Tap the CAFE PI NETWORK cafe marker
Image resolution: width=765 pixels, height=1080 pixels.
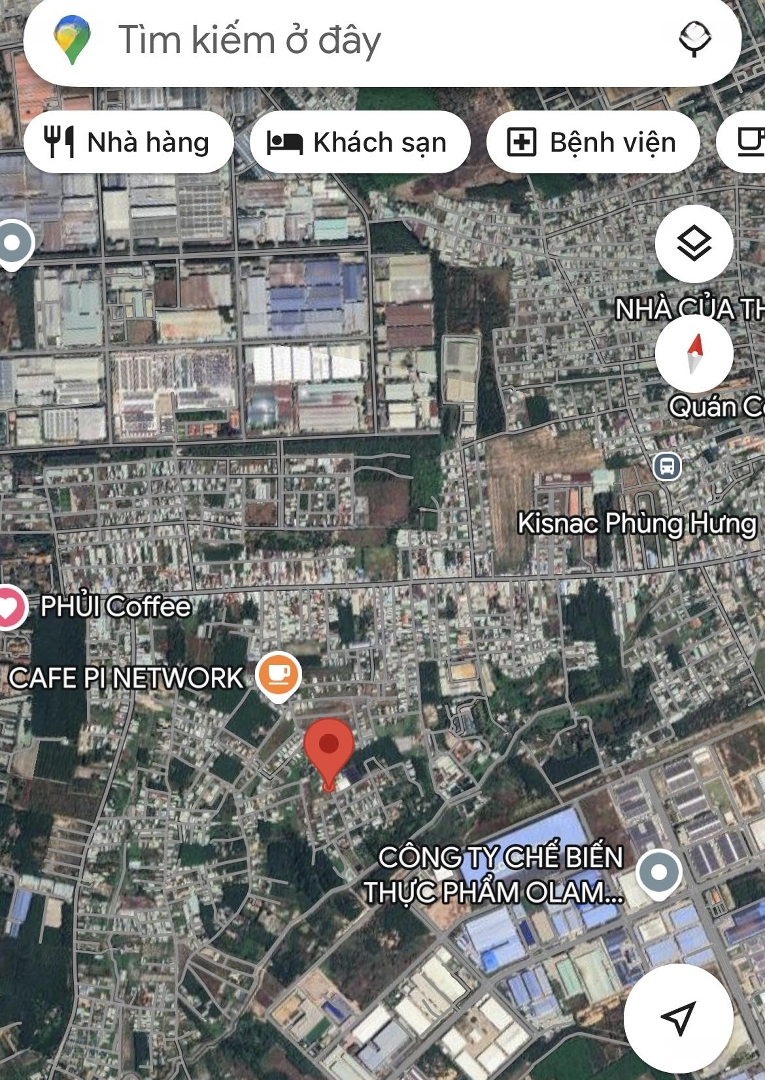click(x=279, y=675)
